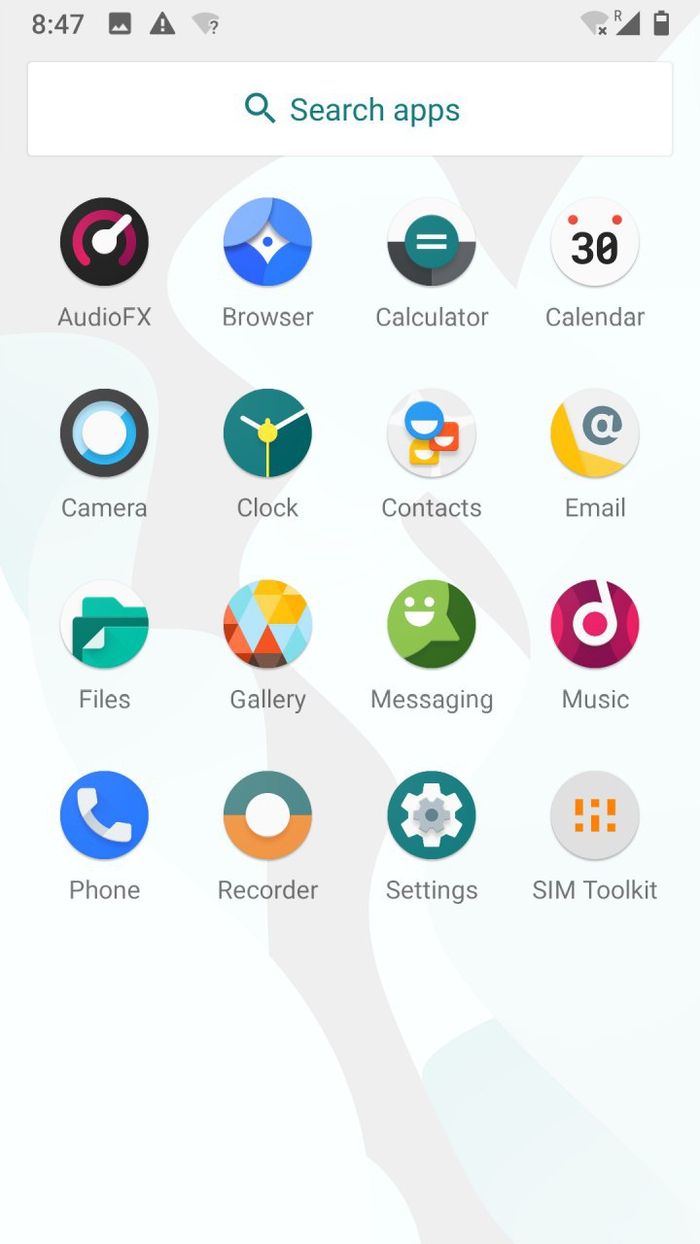Open the Music app

pos(595,625)
